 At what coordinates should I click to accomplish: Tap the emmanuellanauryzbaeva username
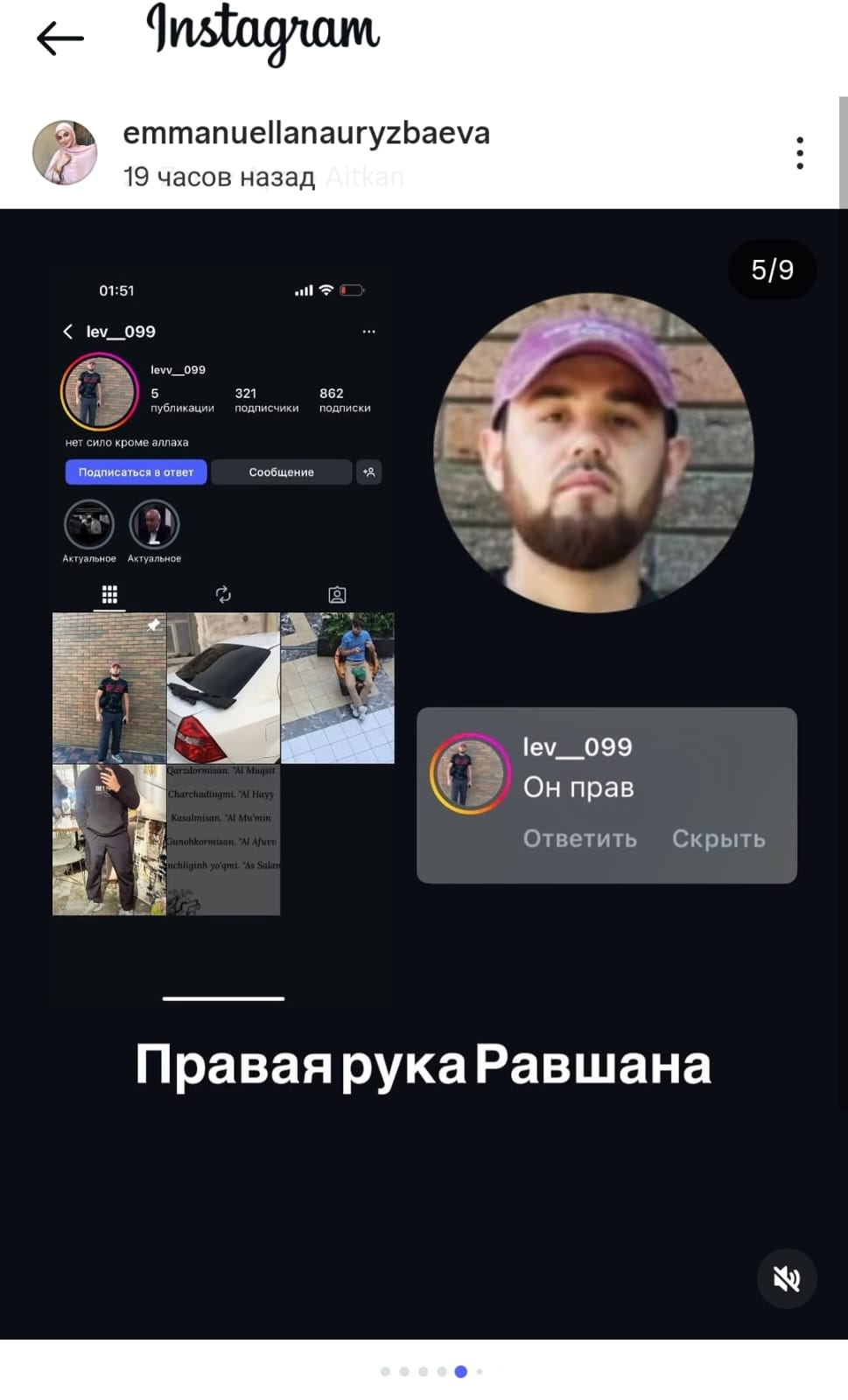tap(306, 134)
